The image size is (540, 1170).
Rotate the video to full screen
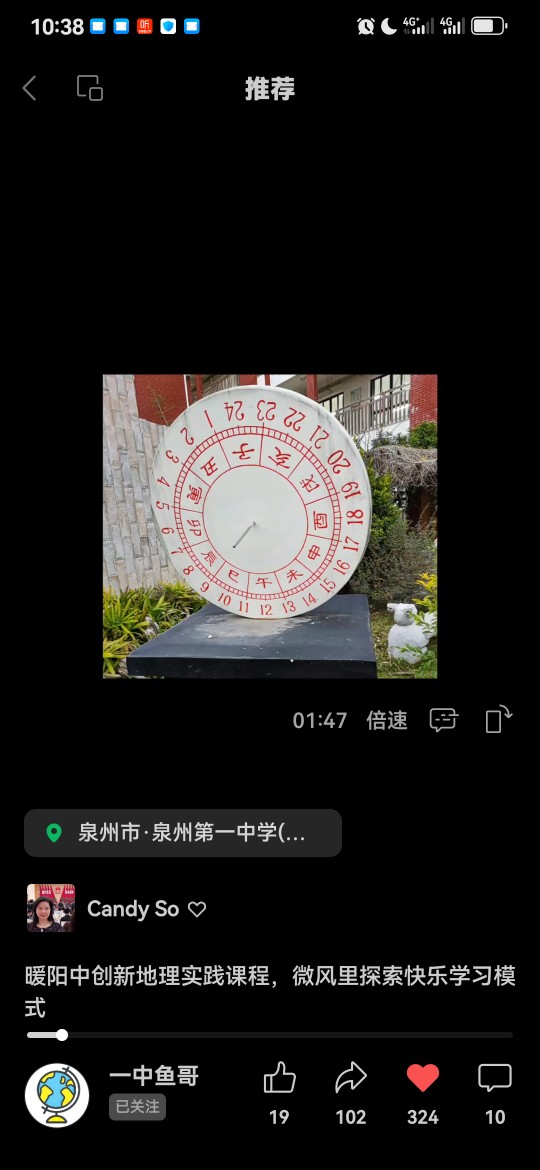click(498, 720)
